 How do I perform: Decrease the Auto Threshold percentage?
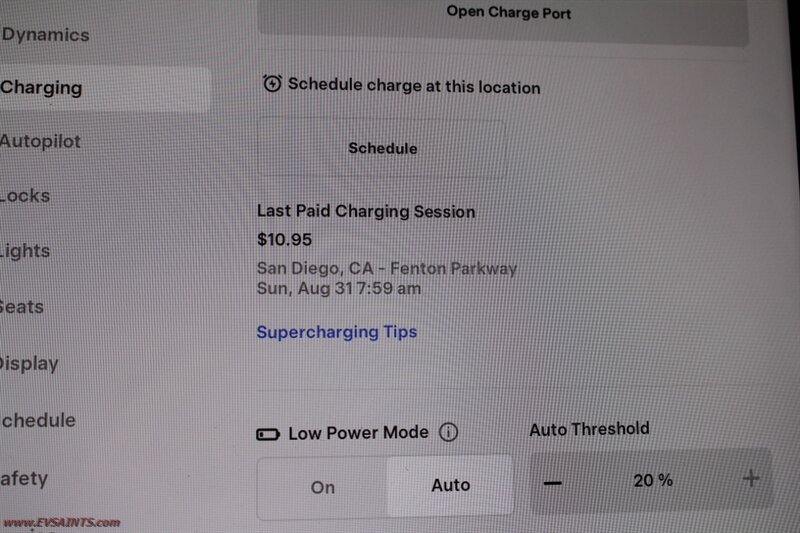click(553, 481)
